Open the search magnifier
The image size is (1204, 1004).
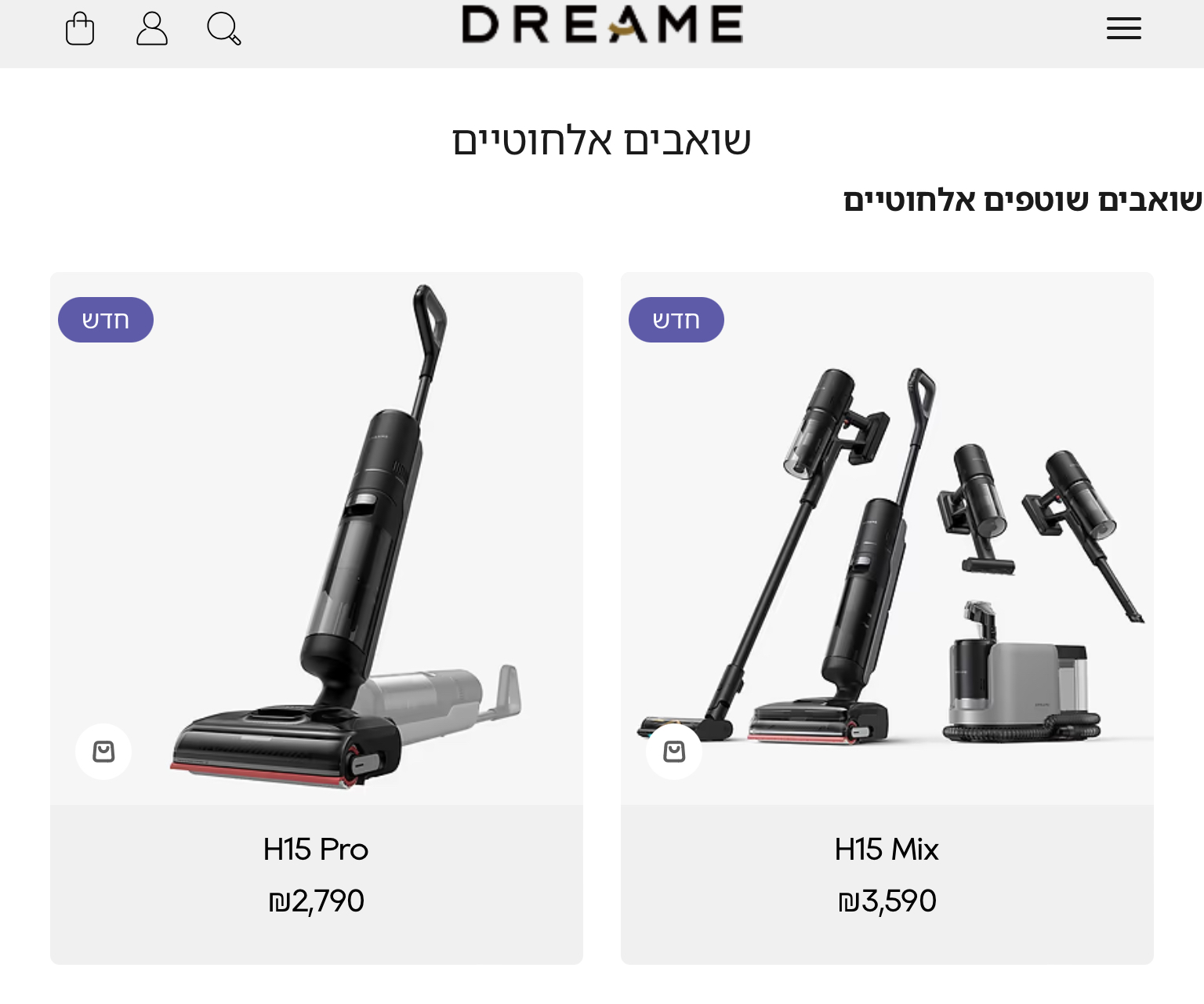pyautogui.click(x=223, y=29)
